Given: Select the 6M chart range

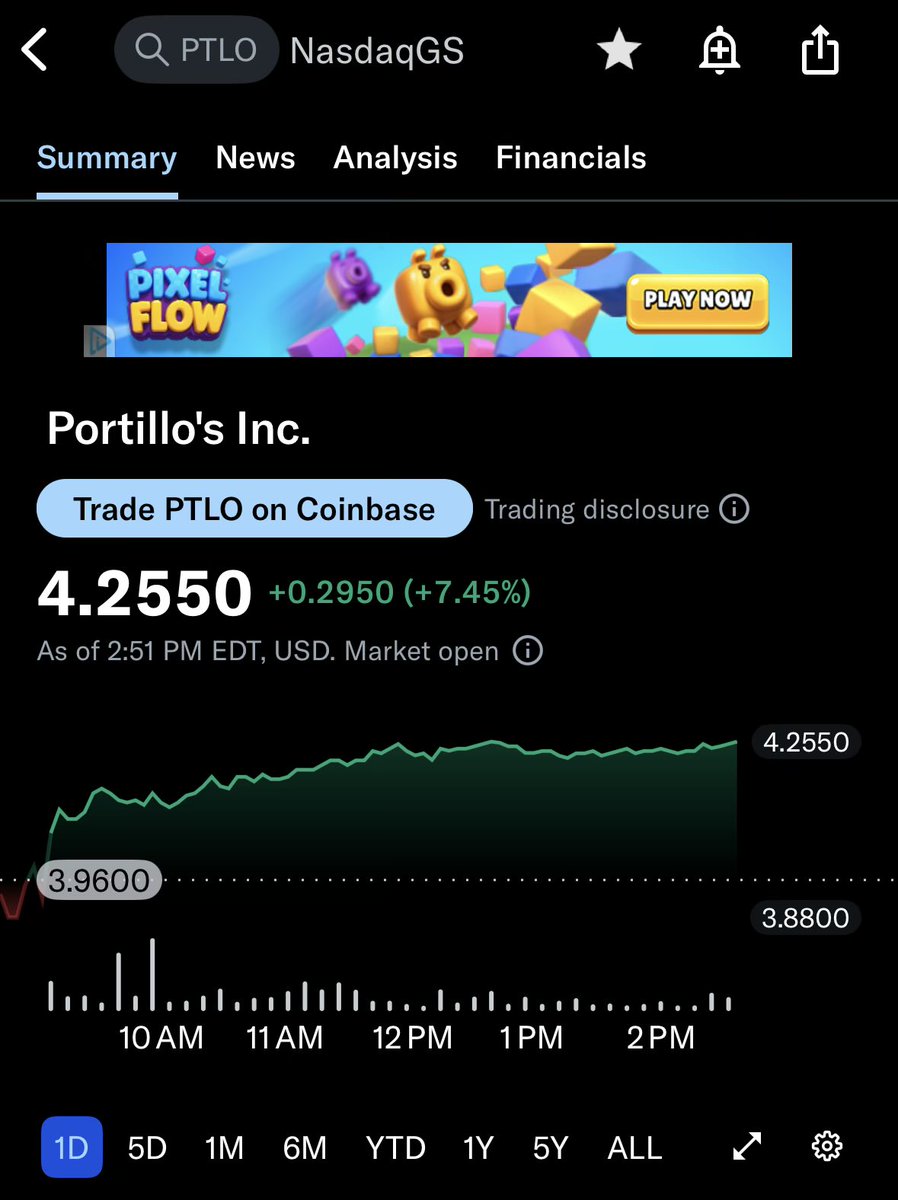Looking at the screenshot, I should tap(305, 1147).
